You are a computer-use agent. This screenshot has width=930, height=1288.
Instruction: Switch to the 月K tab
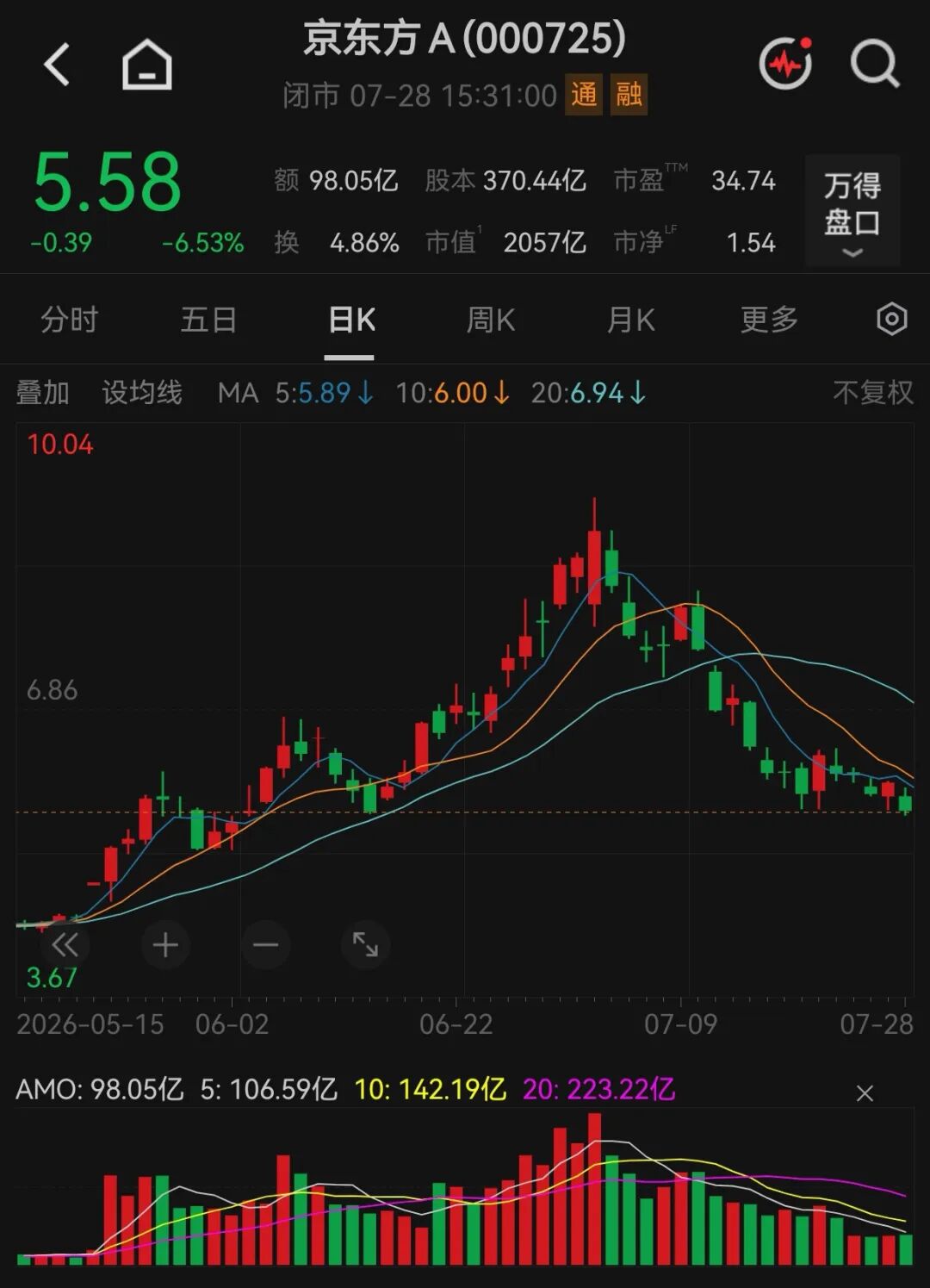pyautogui.click(x=630, y=320)
